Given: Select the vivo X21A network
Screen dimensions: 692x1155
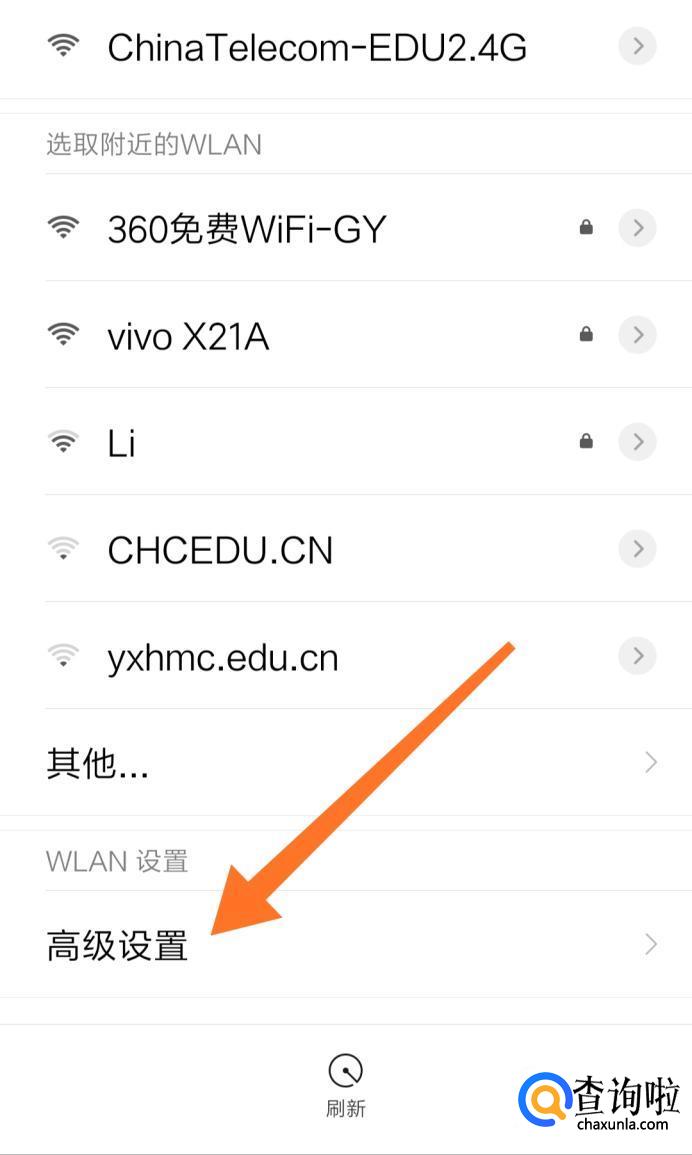Looking at the screenshot, I should [346, 334].
